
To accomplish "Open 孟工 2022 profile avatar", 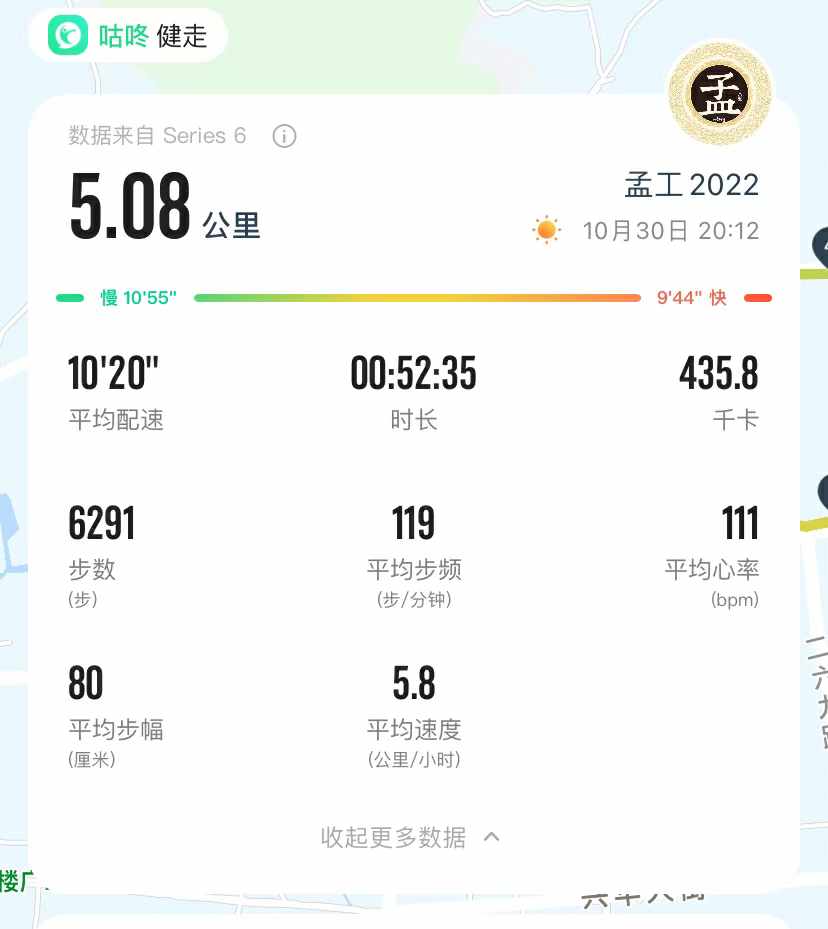I will [x=720, y=92].
